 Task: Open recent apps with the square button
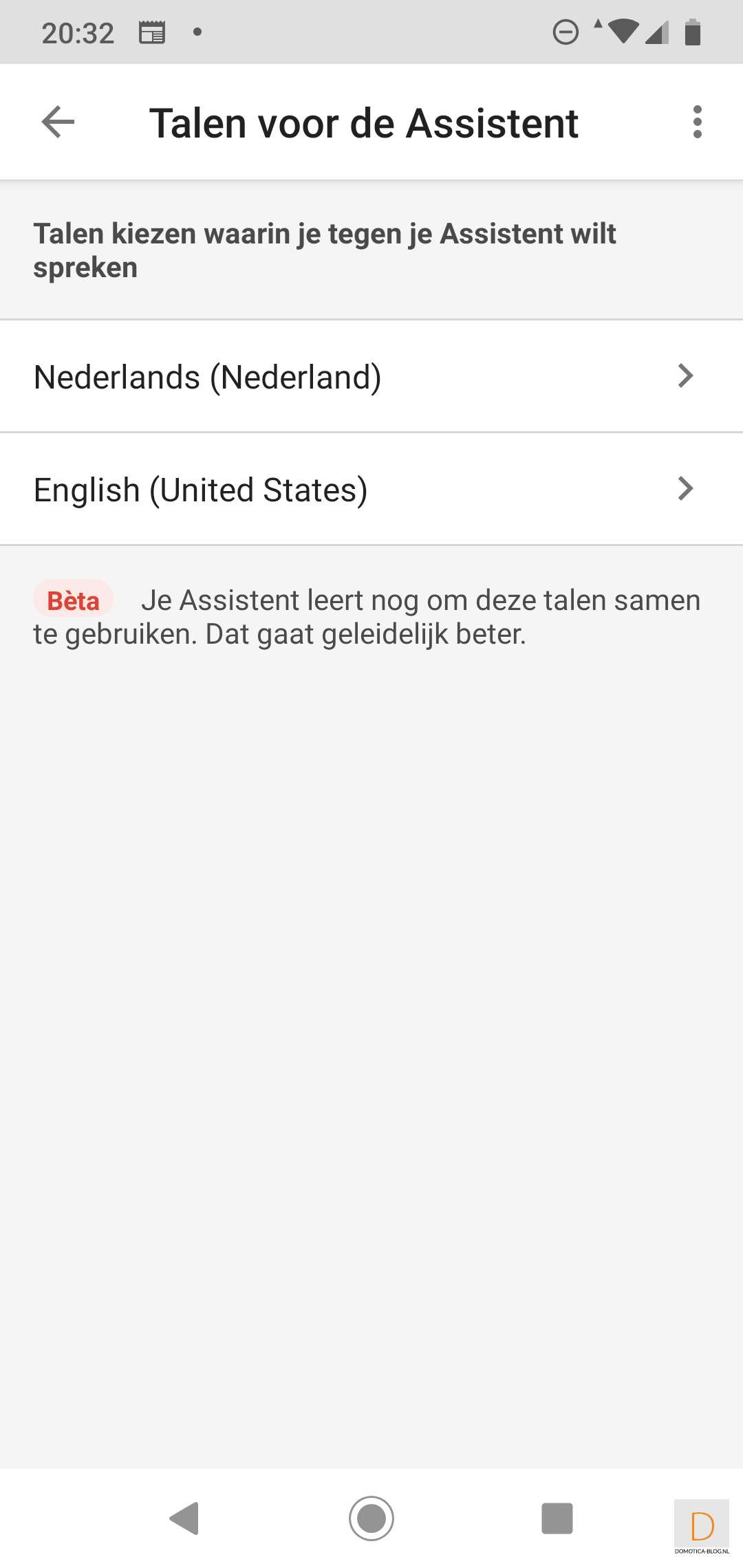click(557, 1518)
